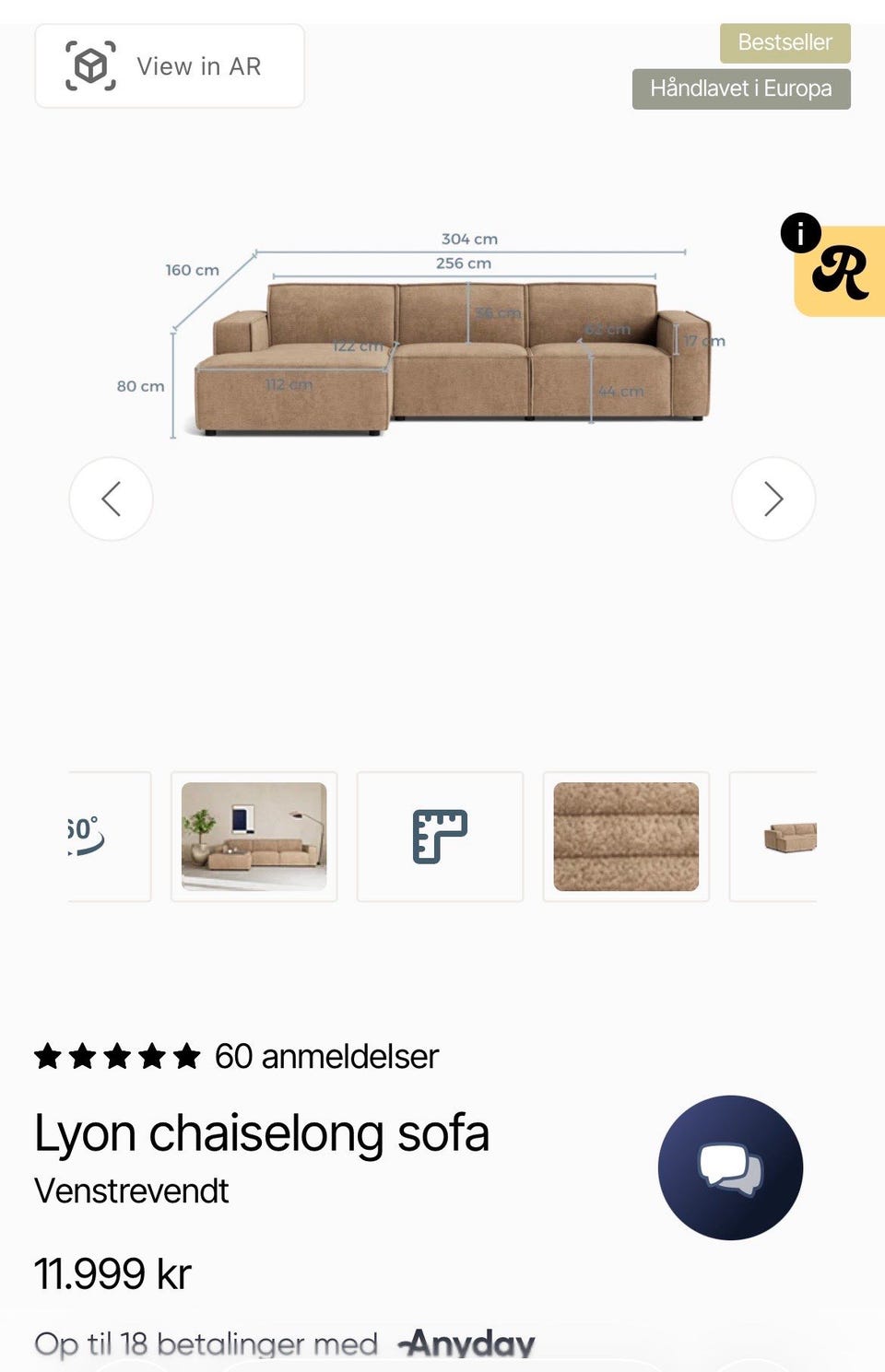Image resolution: width=885 pixels, height=1372 pixels.
Task: Click the AR cube icon
Action: point(91,65)
